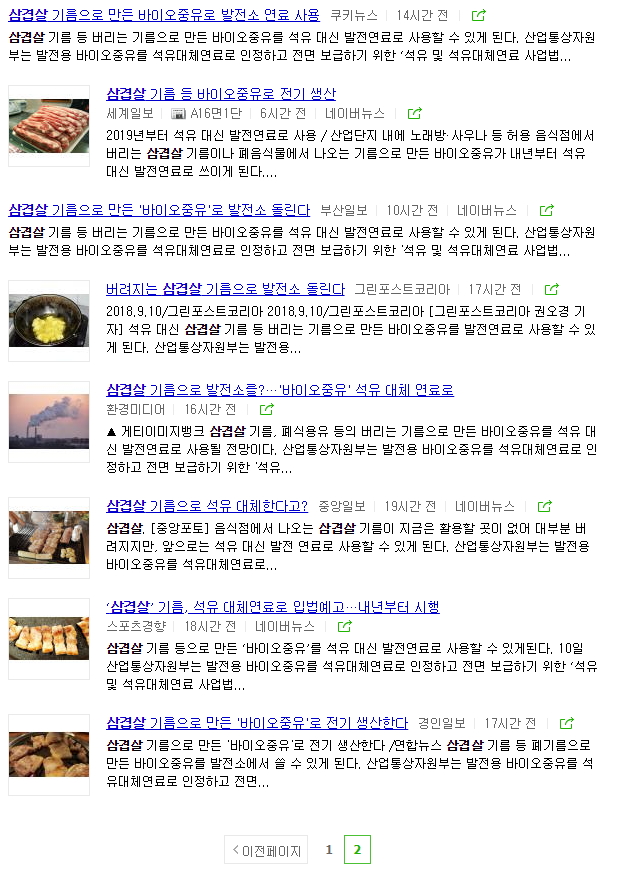Select results page 2
This screenshot has width=622, height=876.
pos(357,850)
